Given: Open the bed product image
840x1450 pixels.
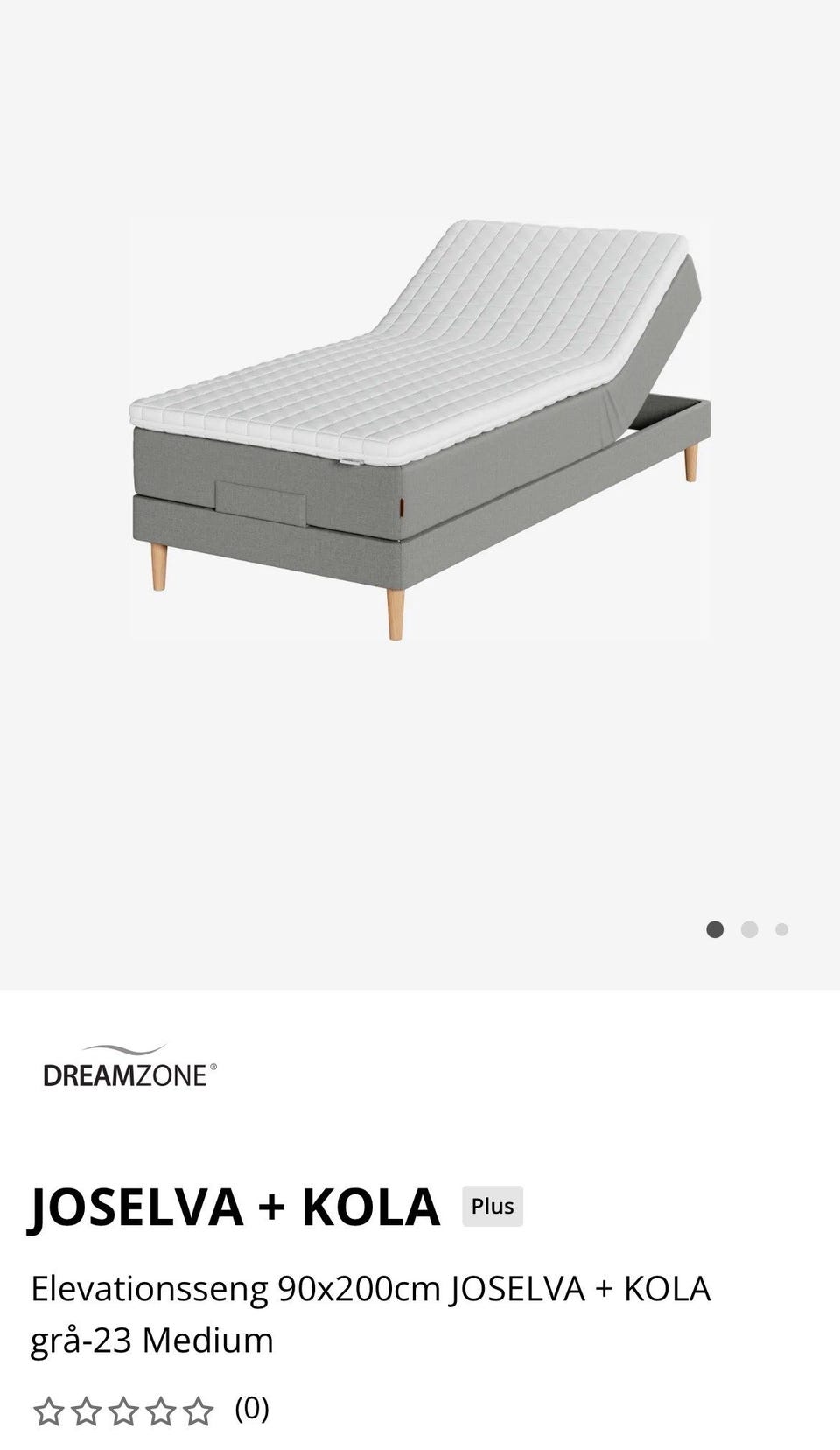Looking at the screenshot, I should click(x=420, y=430).
